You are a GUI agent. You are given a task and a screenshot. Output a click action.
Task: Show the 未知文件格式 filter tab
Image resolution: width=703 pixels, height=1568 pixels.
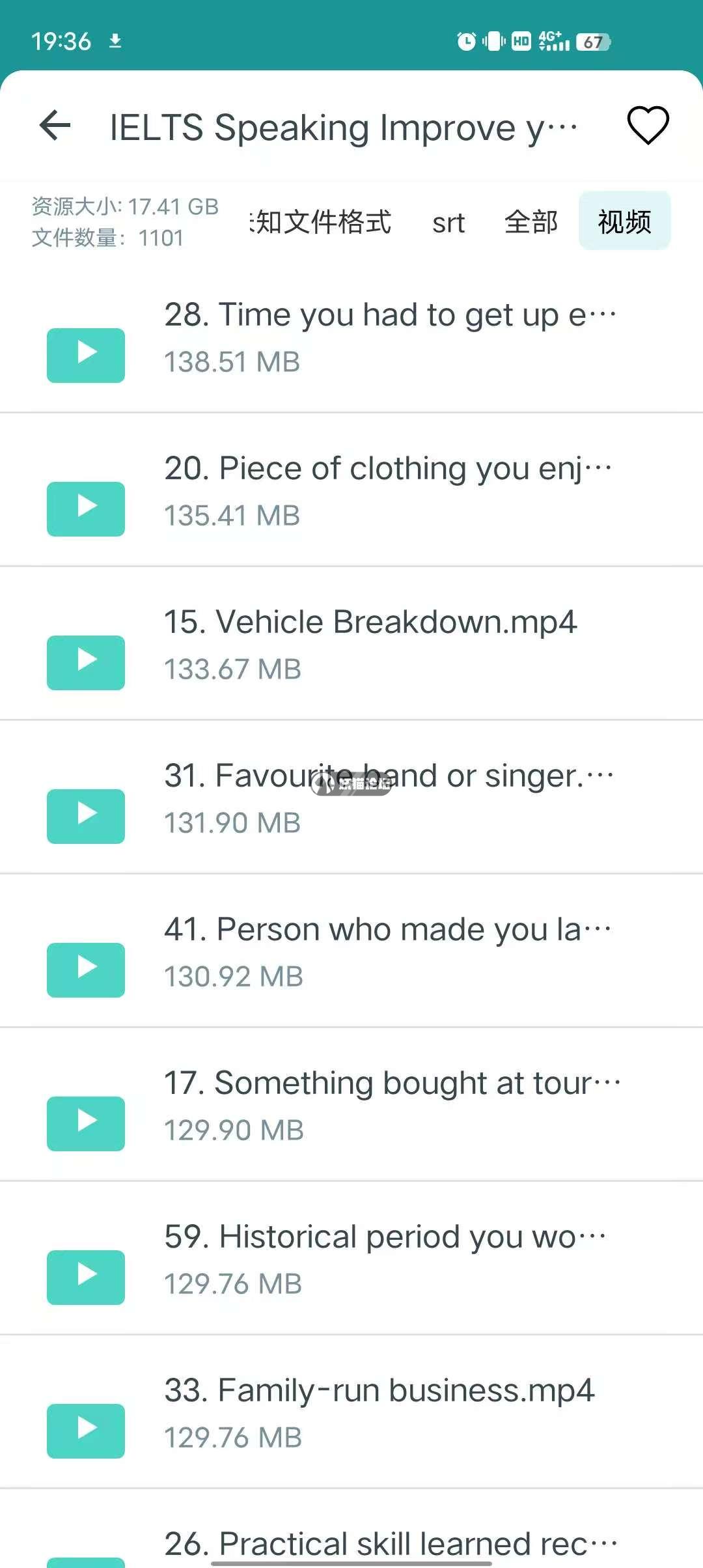322,222
